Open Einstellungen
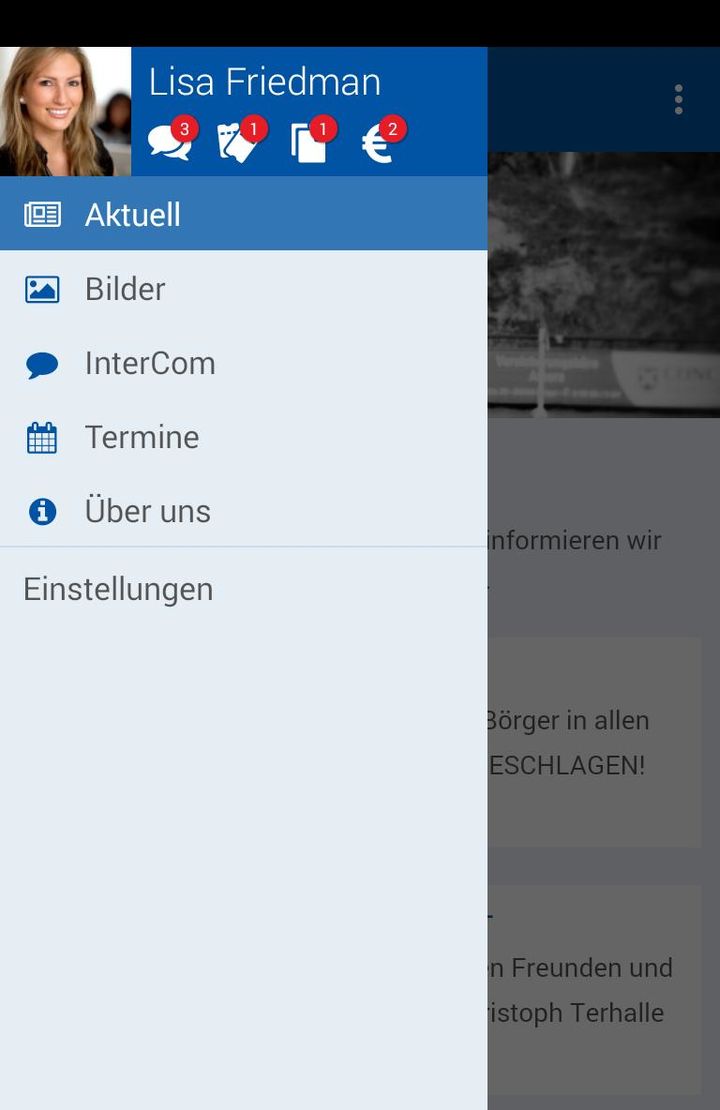This screenshot has height=1110, width=720. [x=117, y=588]
